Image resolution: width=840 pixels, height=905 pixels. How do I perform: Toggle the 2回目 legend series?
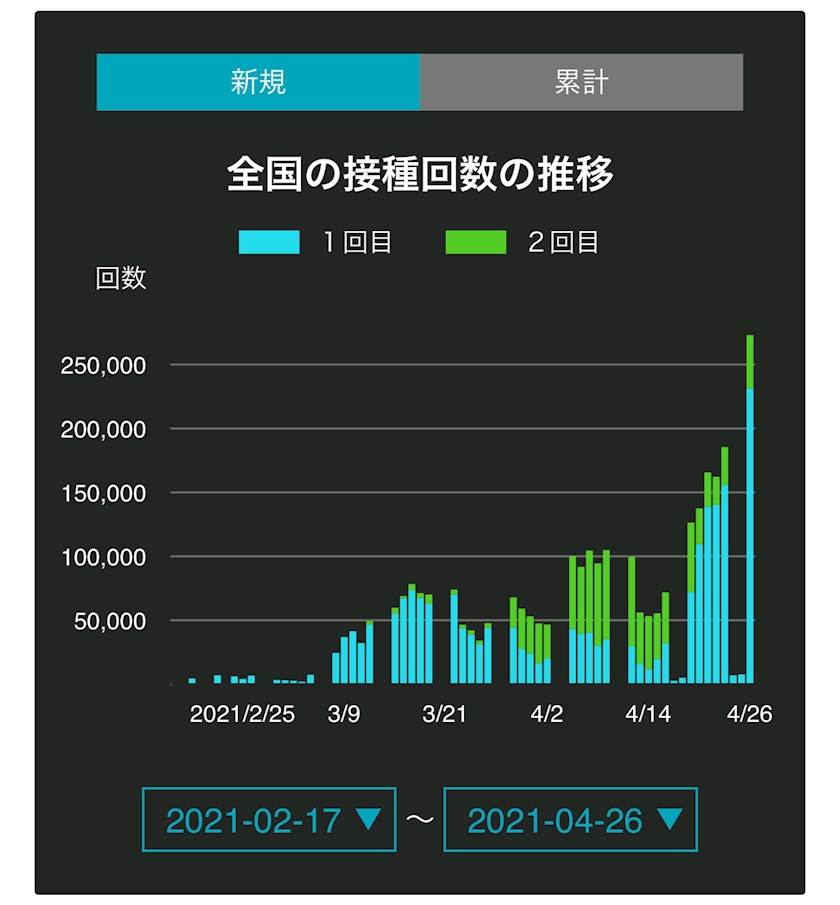pos(522,242)
